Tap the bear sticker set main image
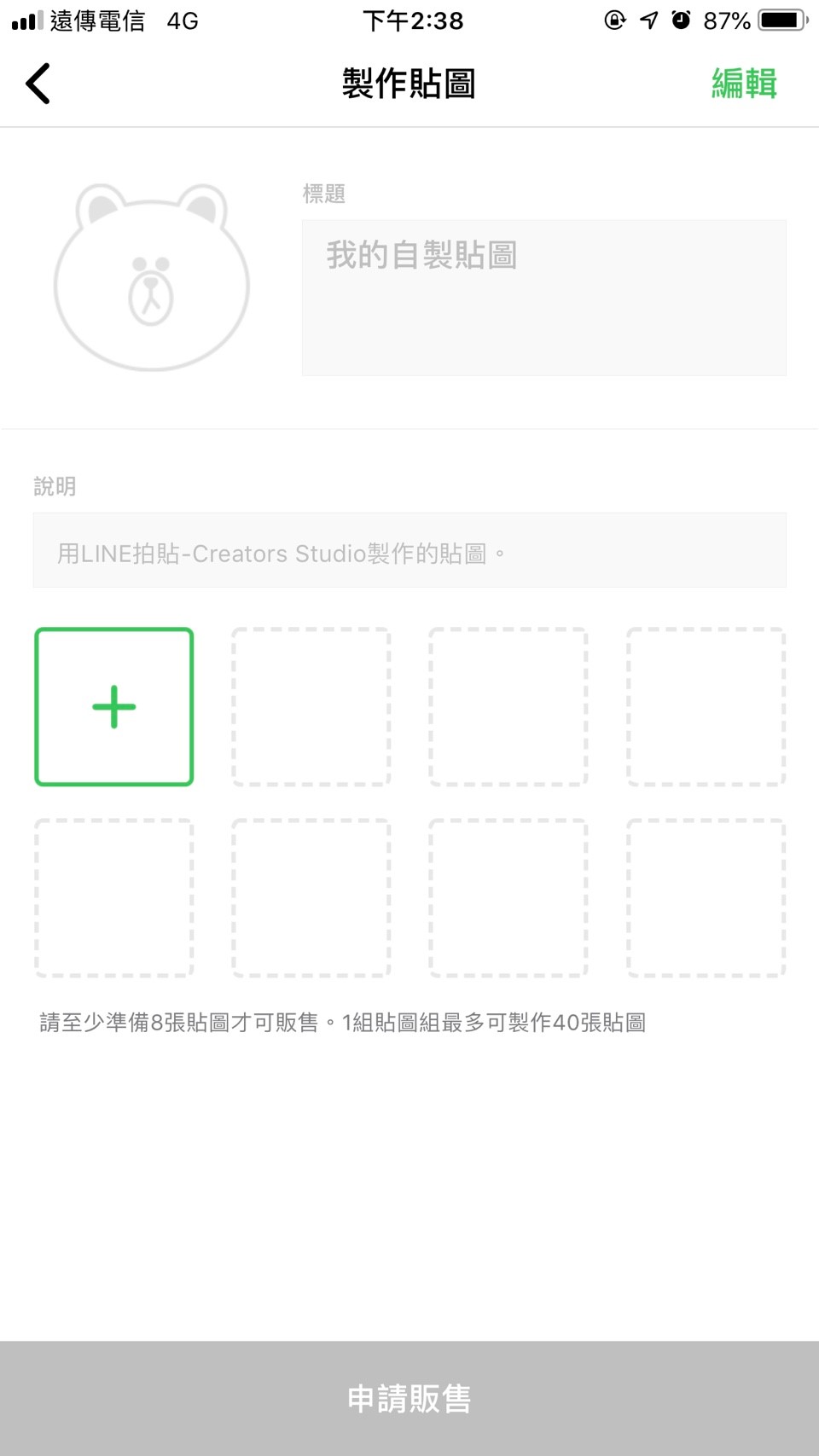Viewport: 819px width, 1456px height. [152, 279]
